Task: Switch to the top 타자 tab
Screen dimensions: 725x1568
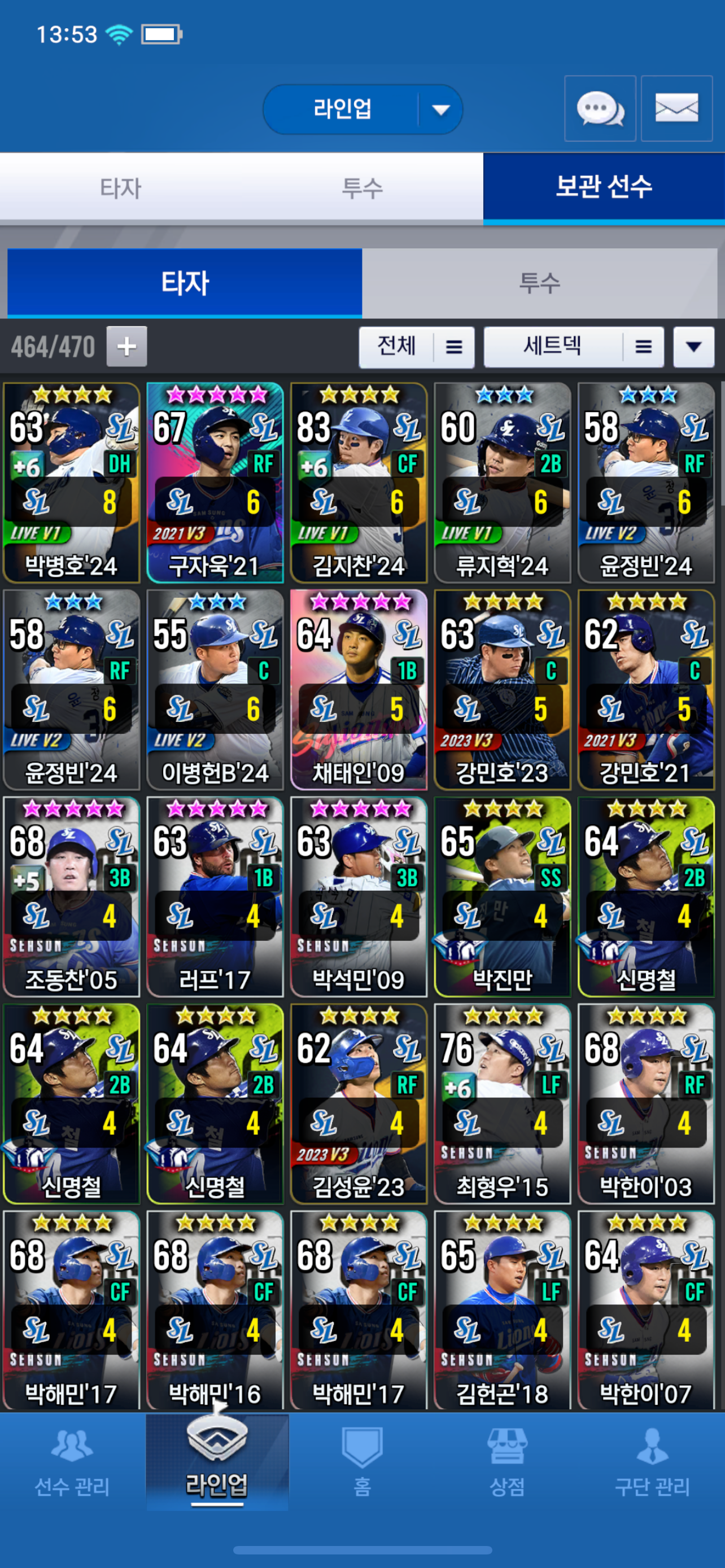Action: [x=120, y=188]
